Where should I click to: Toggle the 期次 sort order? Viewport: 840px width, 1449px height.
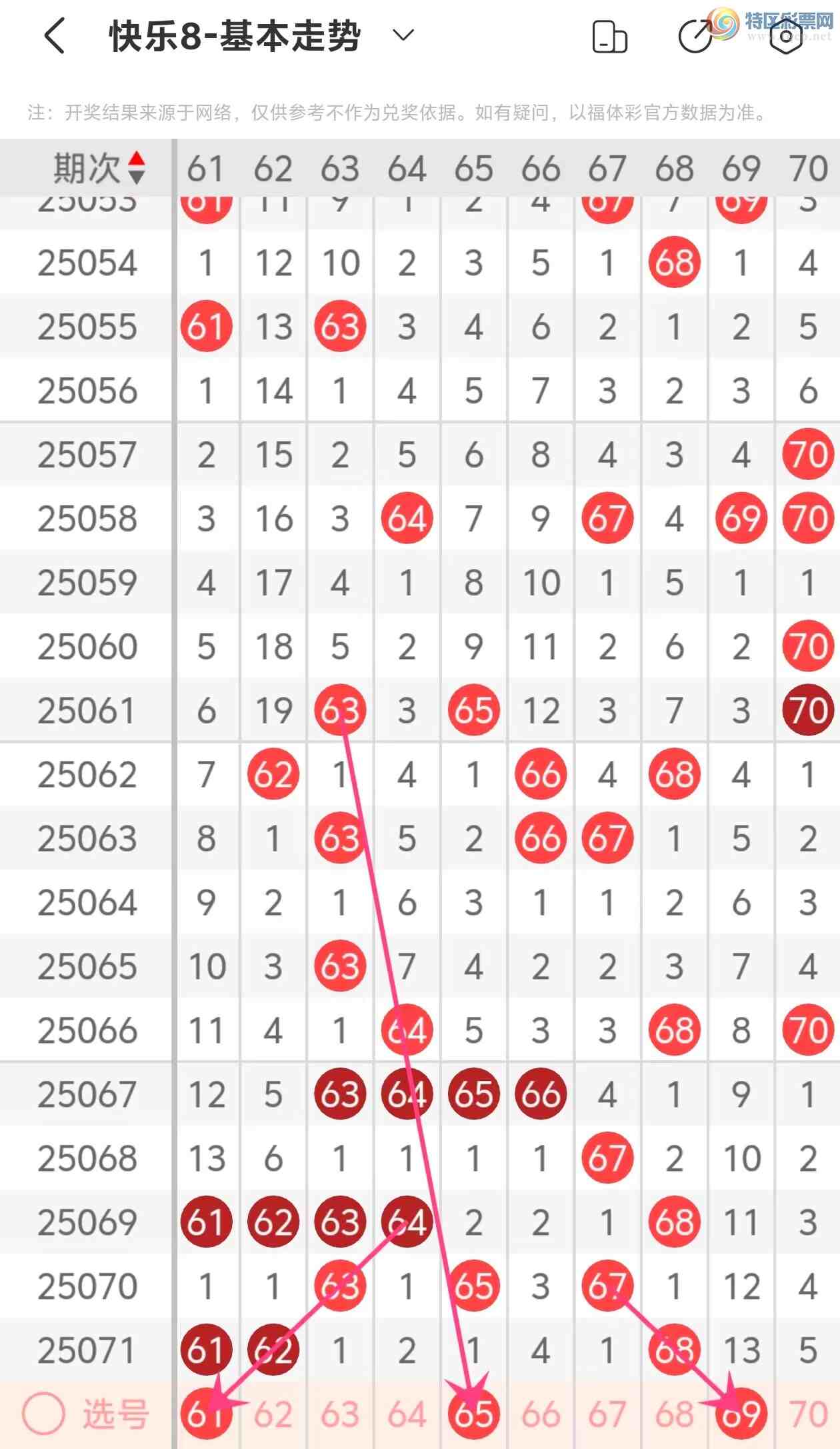coord(137,168)
